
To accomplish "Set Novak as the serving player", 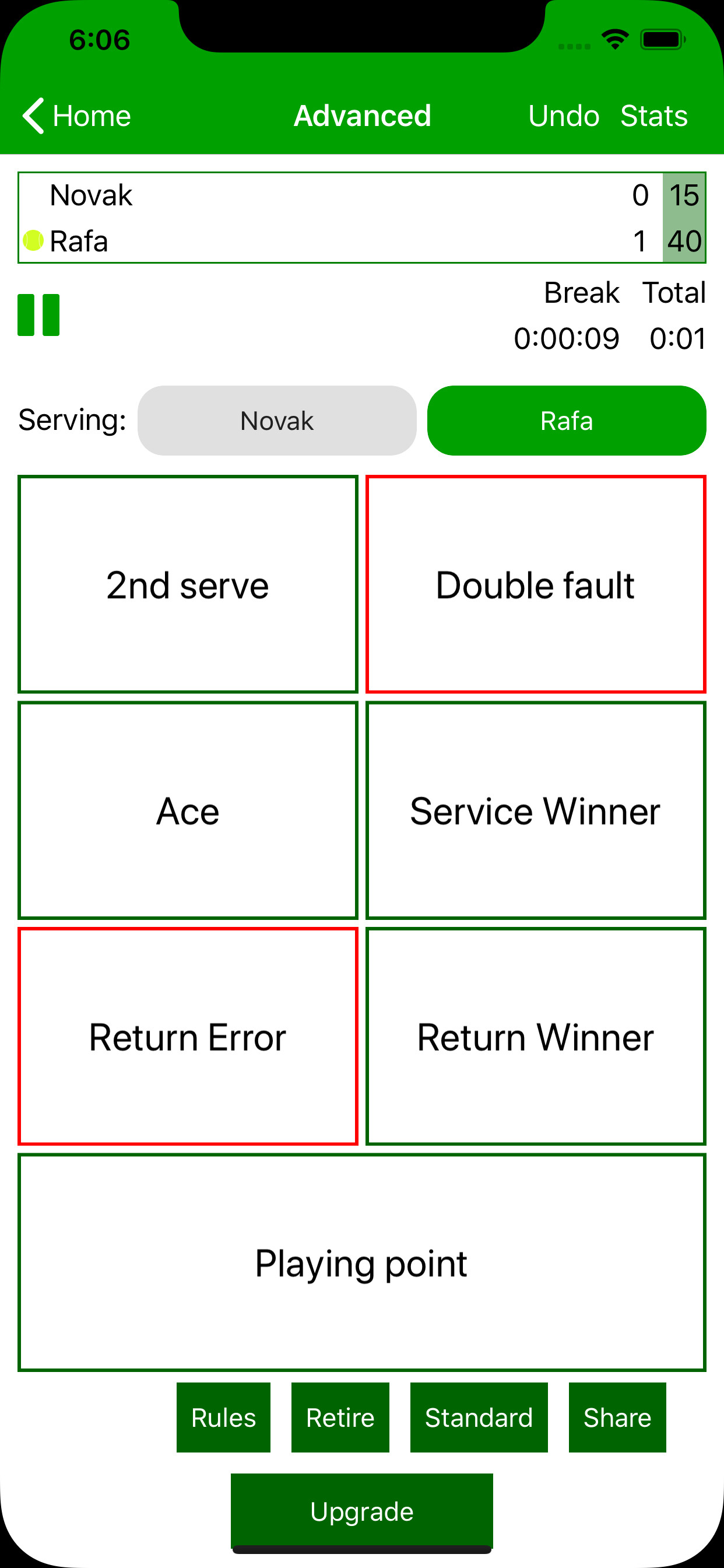I will (277, 420).
